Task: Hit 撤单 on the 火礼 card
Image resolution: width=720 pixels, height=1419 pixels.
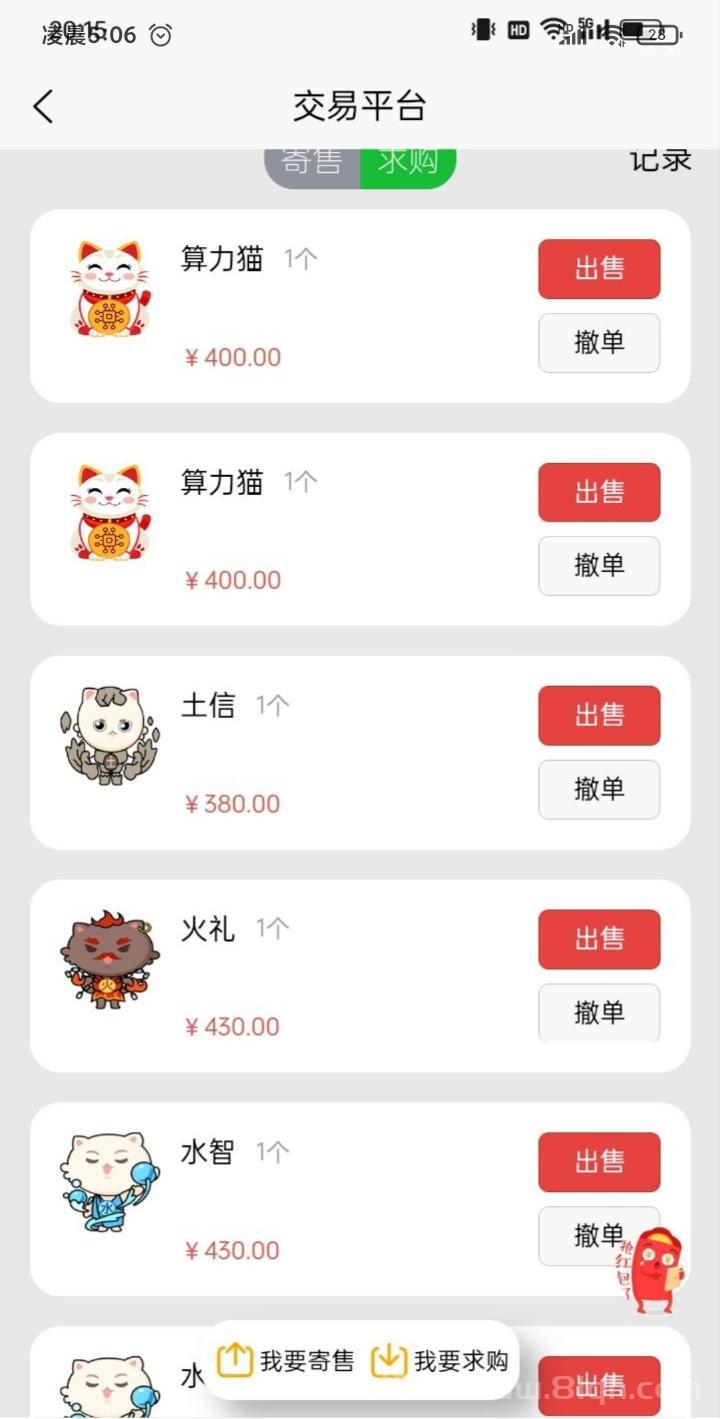Action: tap(599, 1012)
